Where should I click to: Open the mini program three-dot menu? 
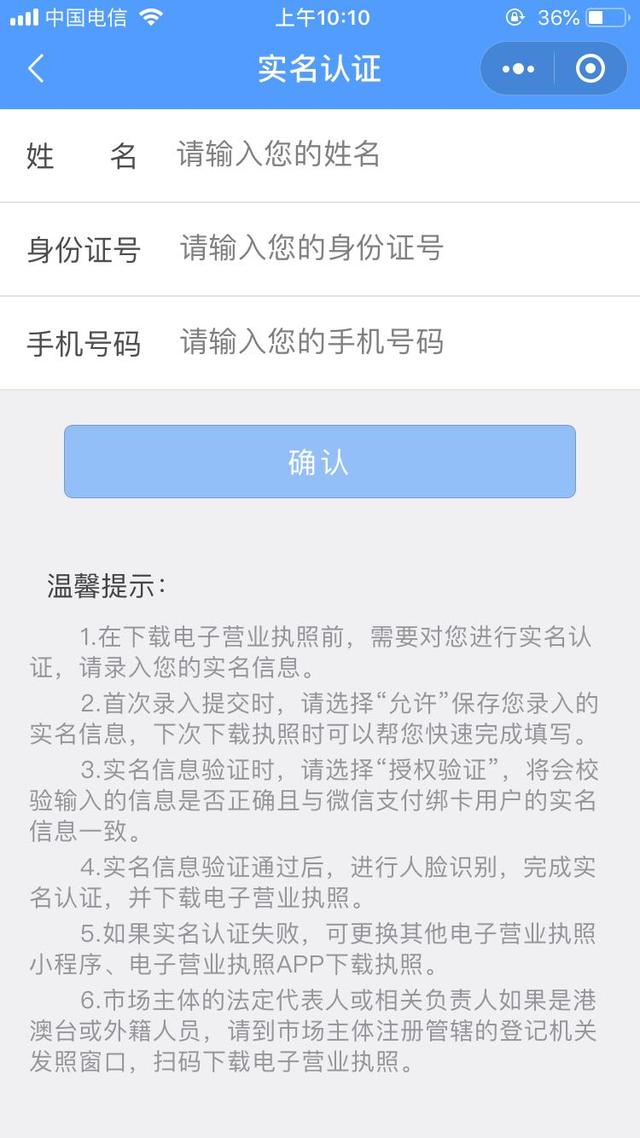tap(518, 69)
